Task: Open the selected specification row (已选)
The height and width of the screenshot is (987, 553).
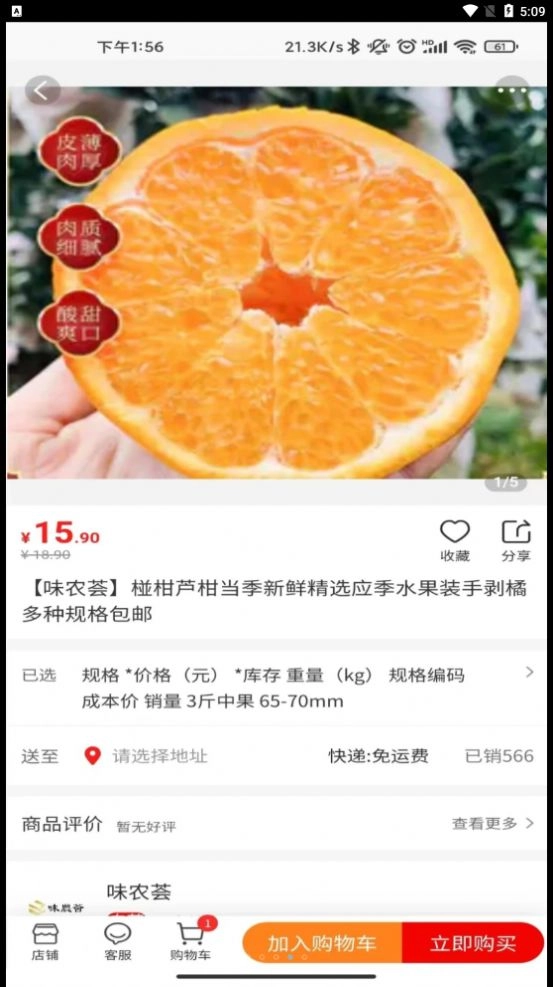Action: click(277, 688)
